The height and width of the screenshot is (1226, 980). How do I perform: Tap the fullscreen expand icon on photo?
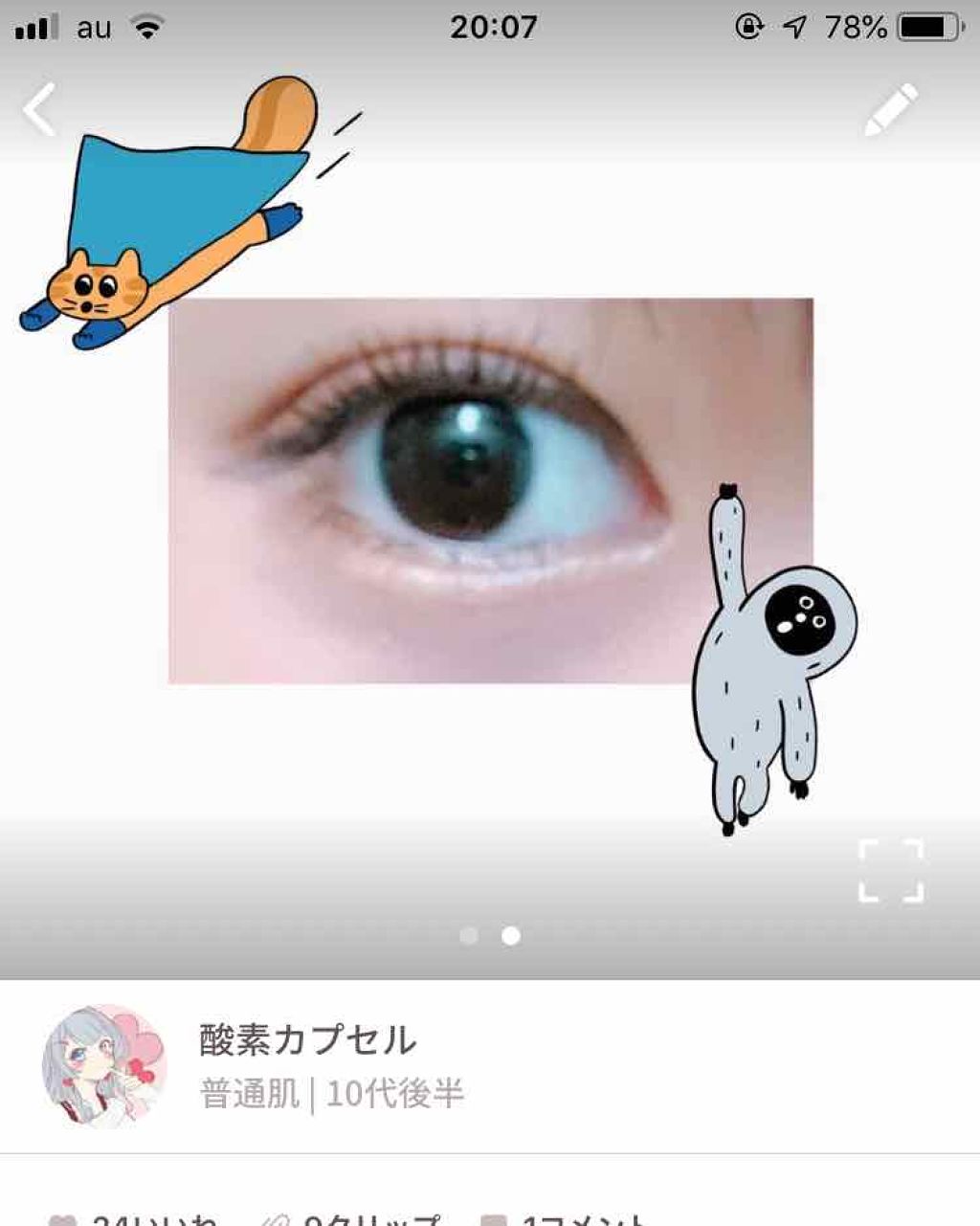click(x=892, y=873)
